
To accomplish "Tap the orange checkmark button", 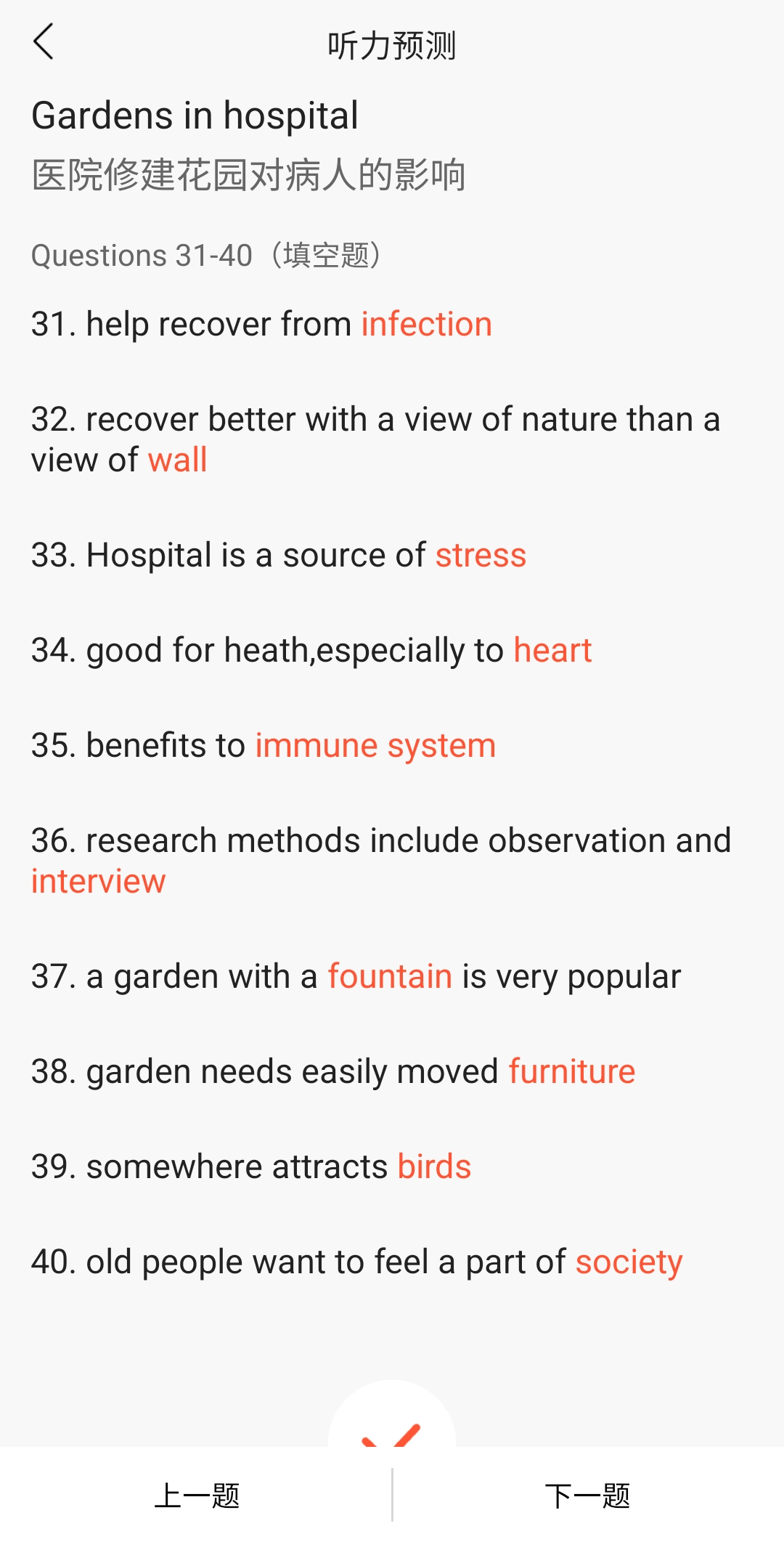I will pyautogui.click(x=392, y=1416).
